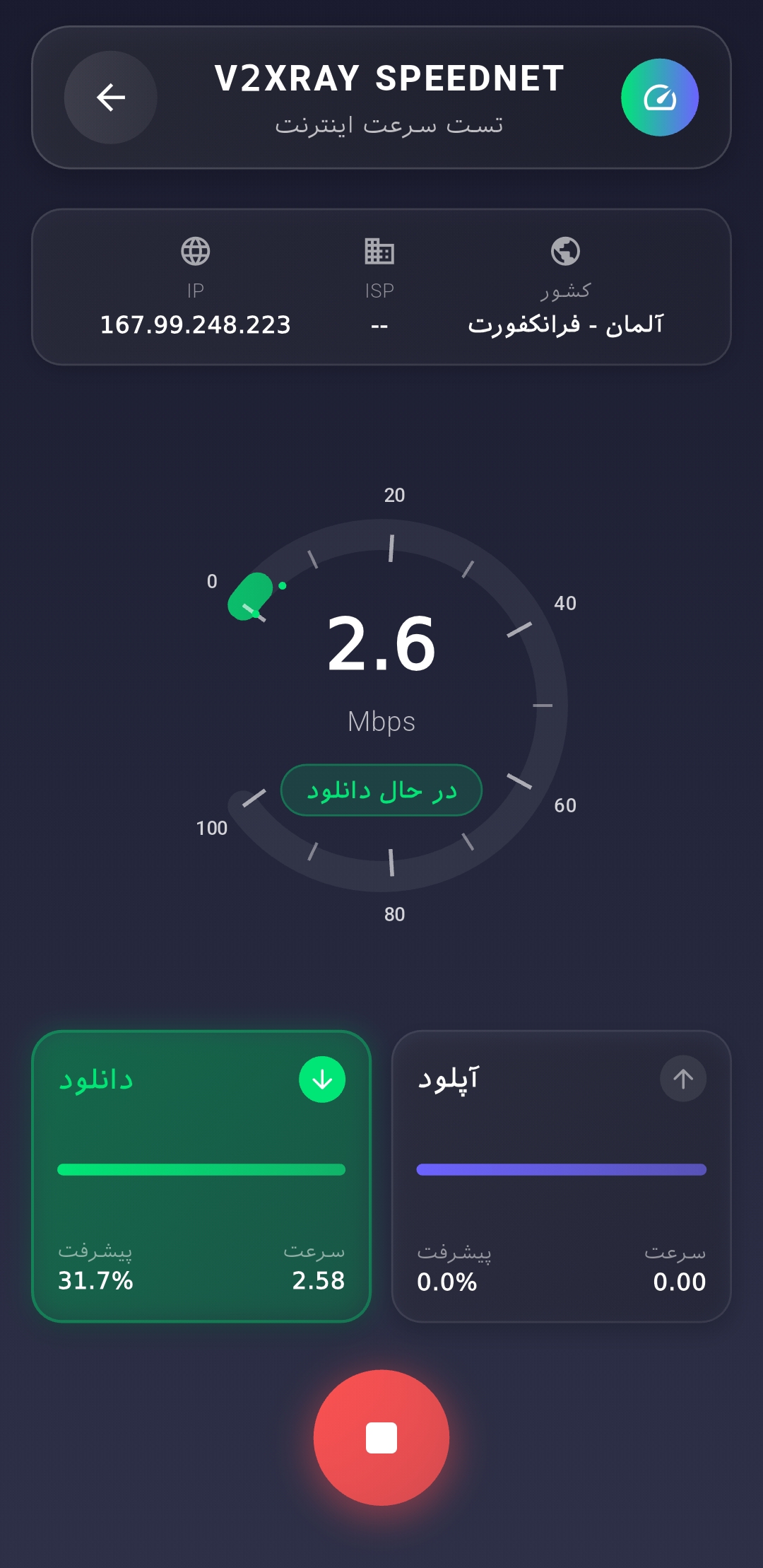Select the IP address 167.99.248.223
This screenshot has width=763, height=1568.
194,325
